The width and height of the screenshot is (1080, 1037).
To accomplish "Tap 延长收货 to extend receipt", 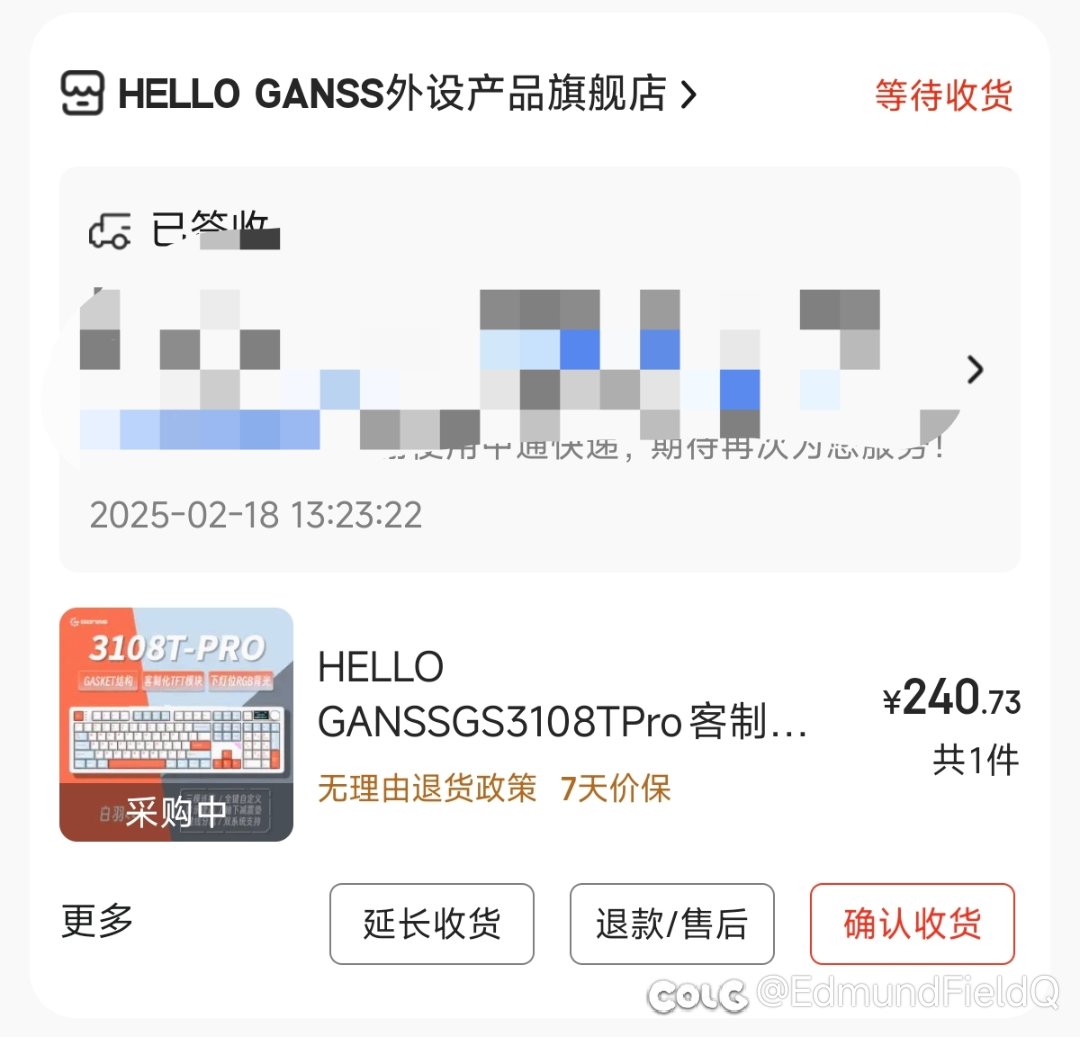I will pyautogui.click(x=432, y=924).
